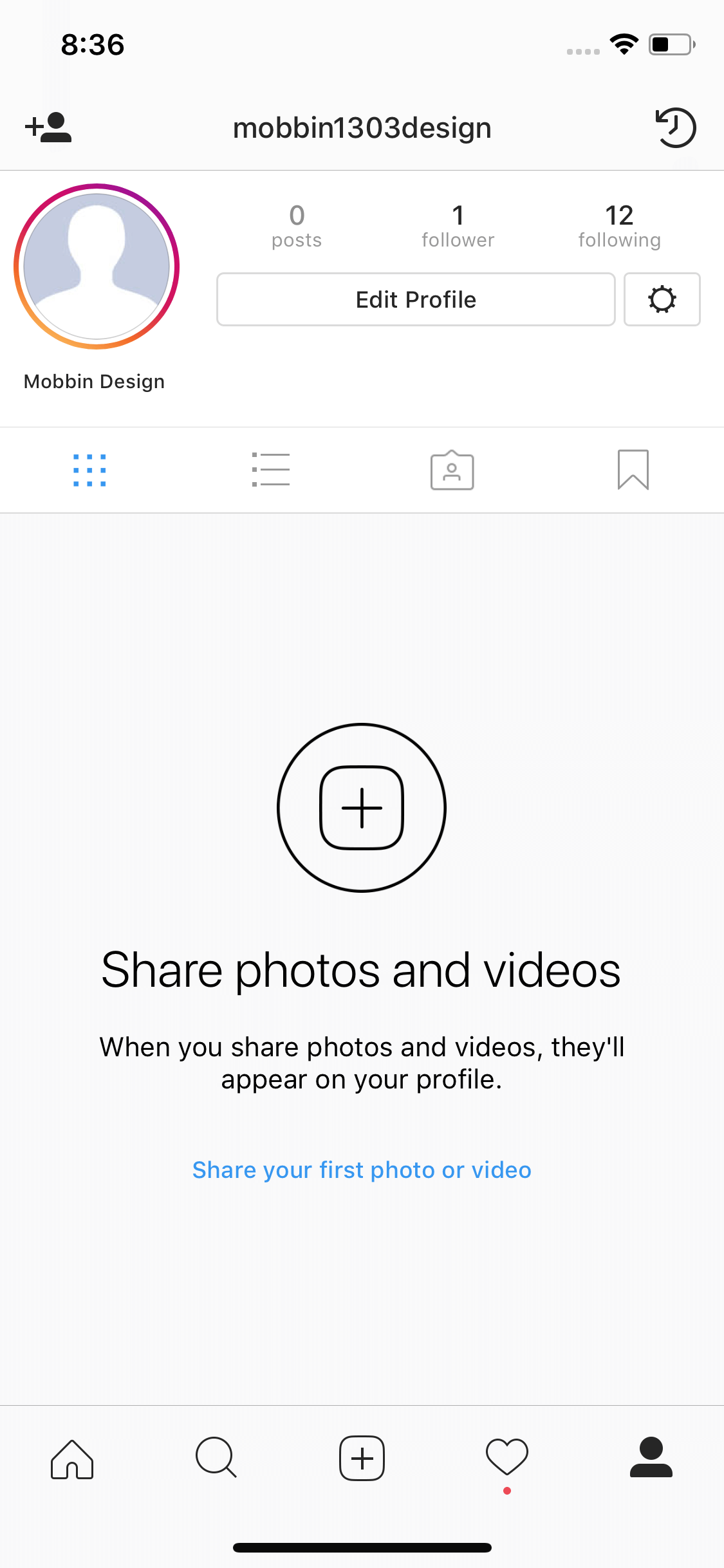Open the discover people icon
This screenshot has height=1568, width=724.
click(x=48, y=127)
